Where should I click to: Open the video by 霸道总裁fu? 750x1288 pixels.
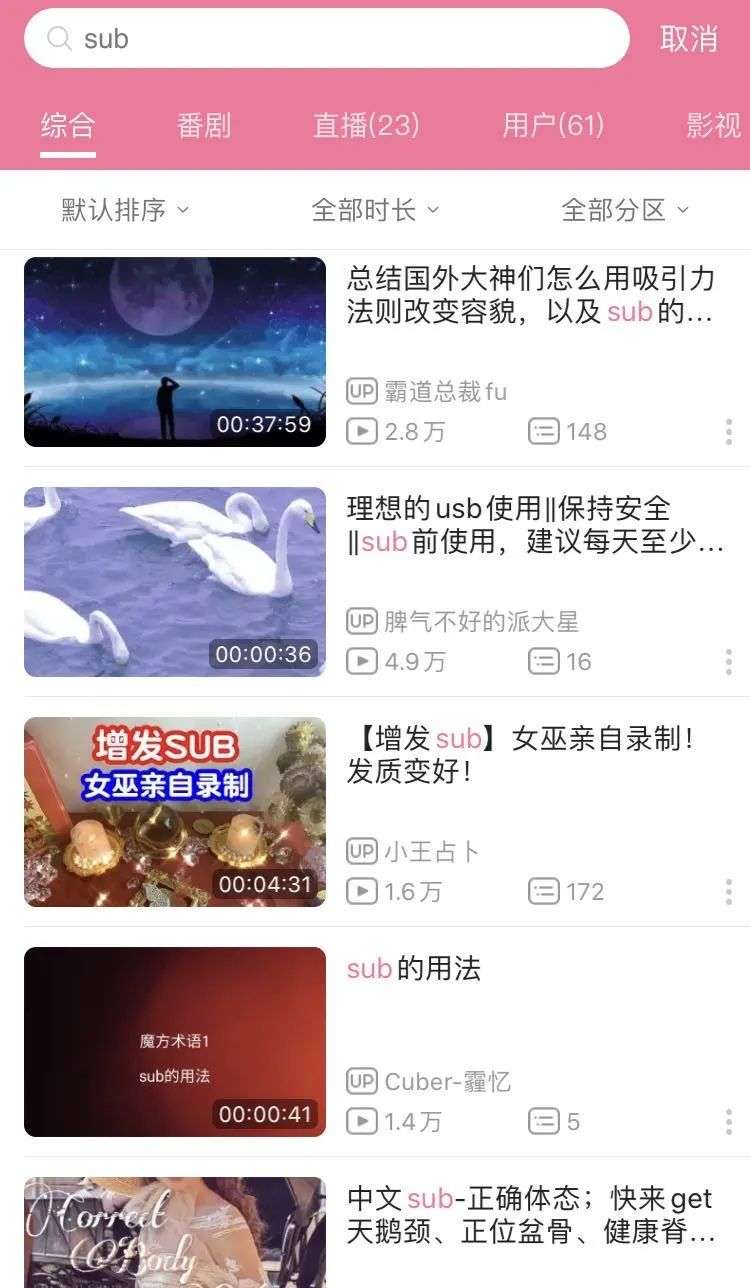[375, 352]
